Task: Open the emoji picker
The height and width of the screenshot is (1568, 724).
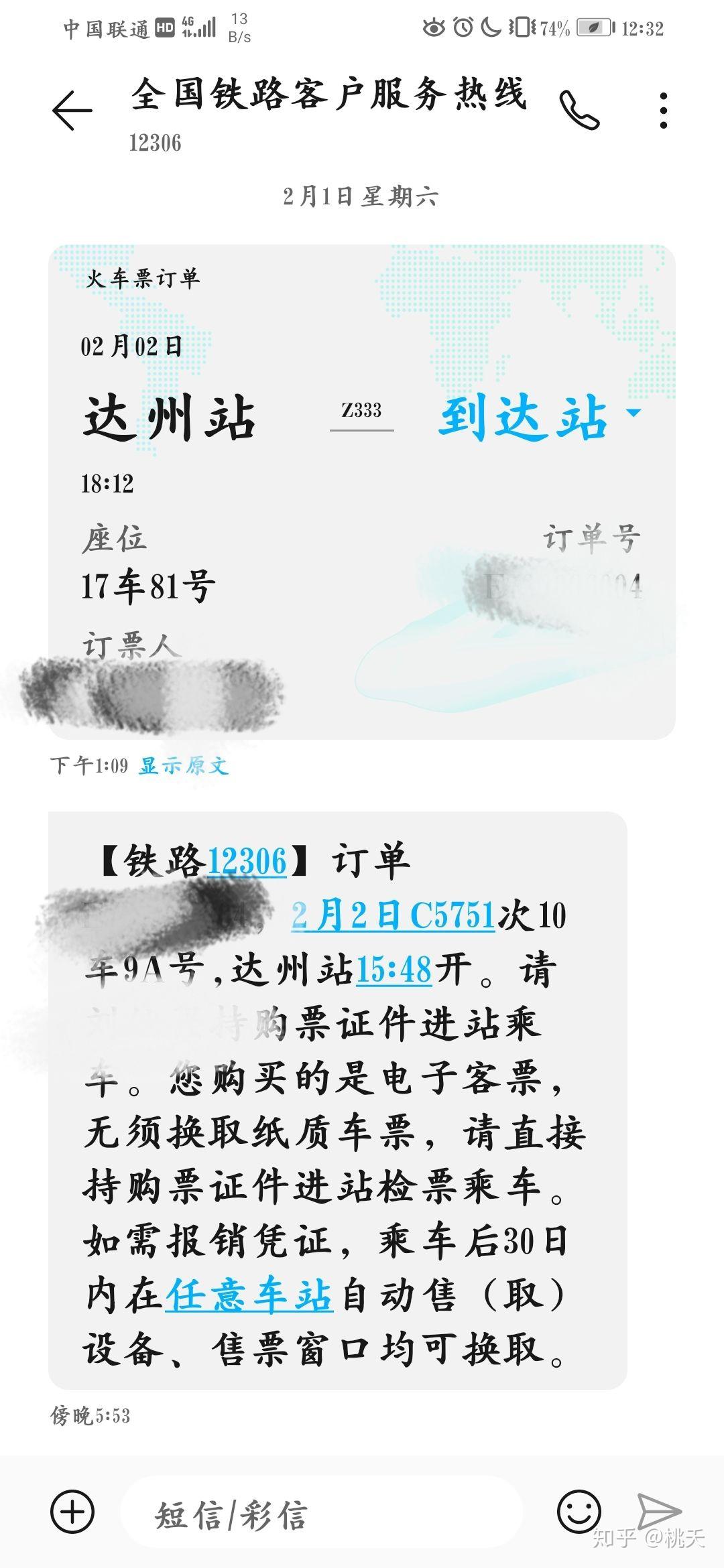Action: click(x=579, y=1511)
